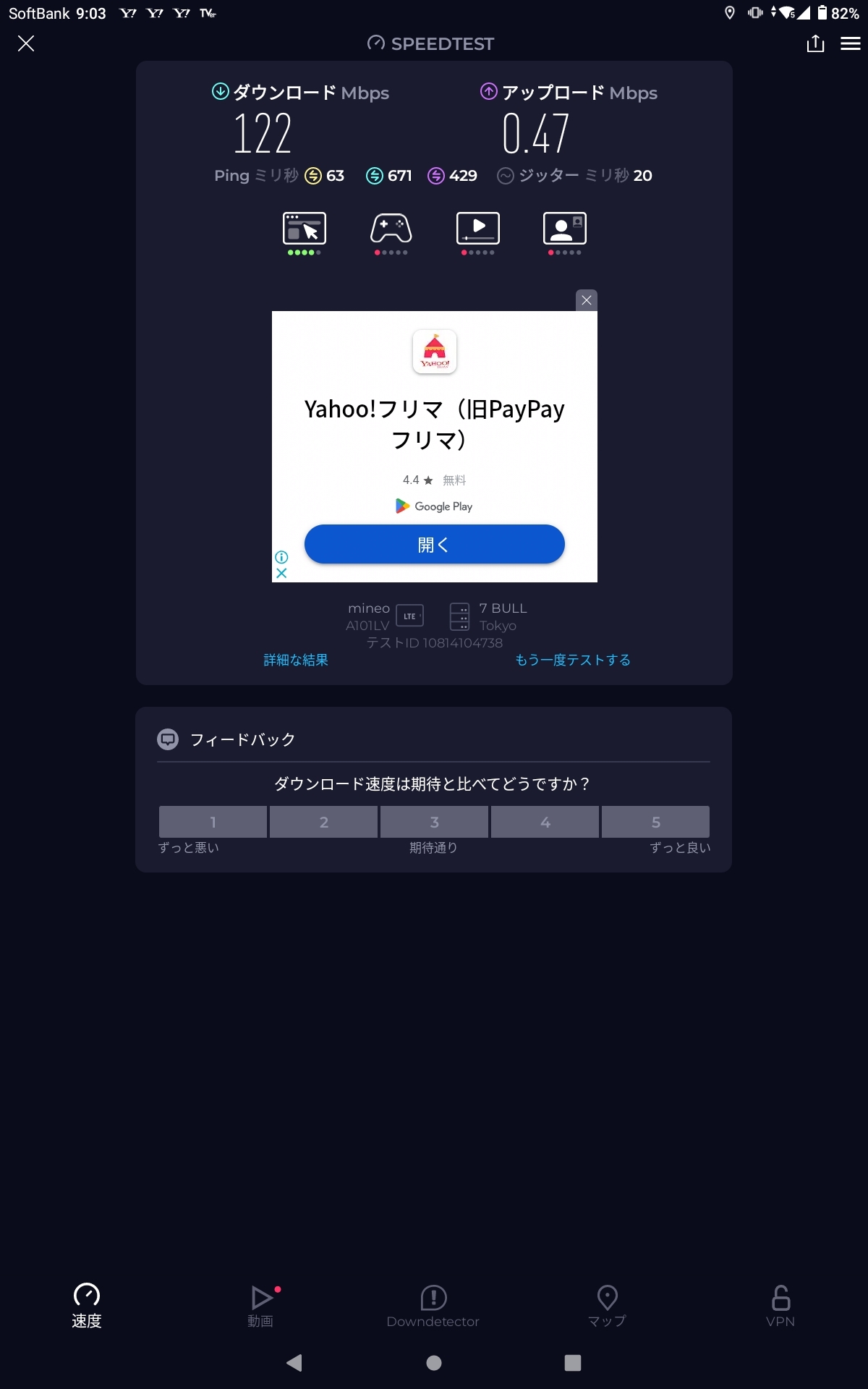Switch to the 動画 tab
Viewport: 868px width, 1389px height.
coord(260,1306)
